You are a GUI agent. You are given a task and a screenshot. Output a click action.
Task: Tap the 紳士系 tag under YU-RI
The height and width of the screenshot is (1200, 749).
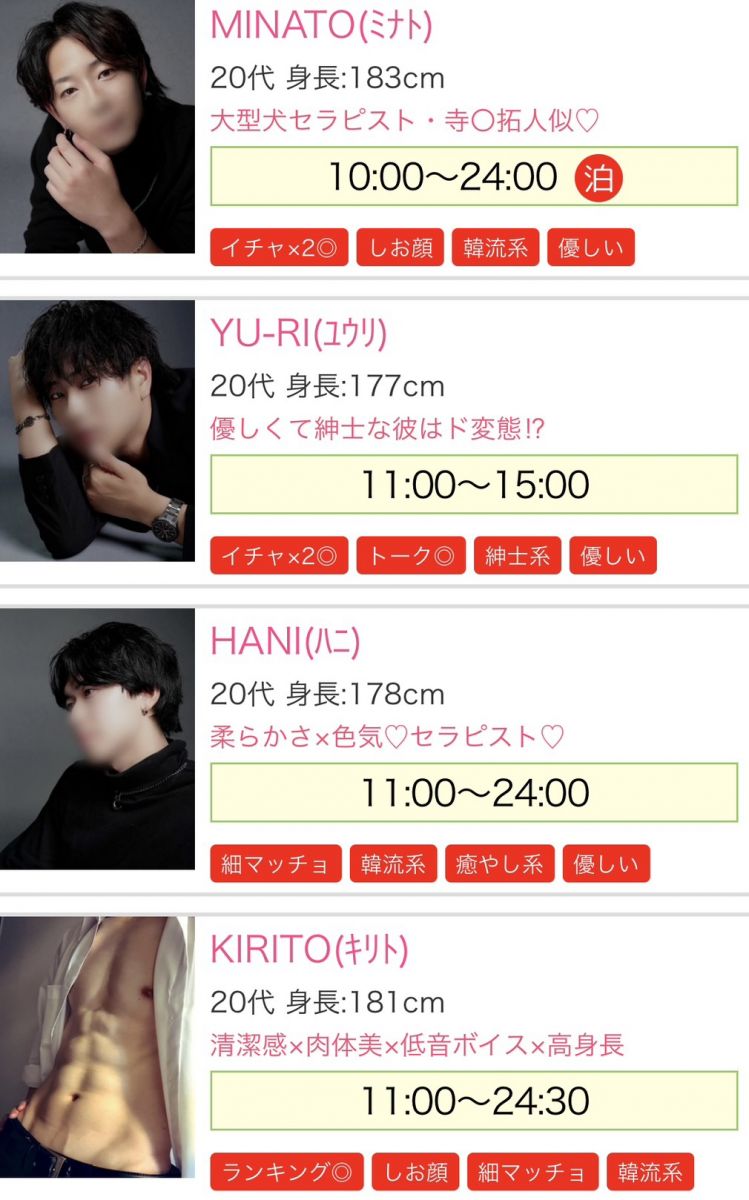tap(517, 556)
